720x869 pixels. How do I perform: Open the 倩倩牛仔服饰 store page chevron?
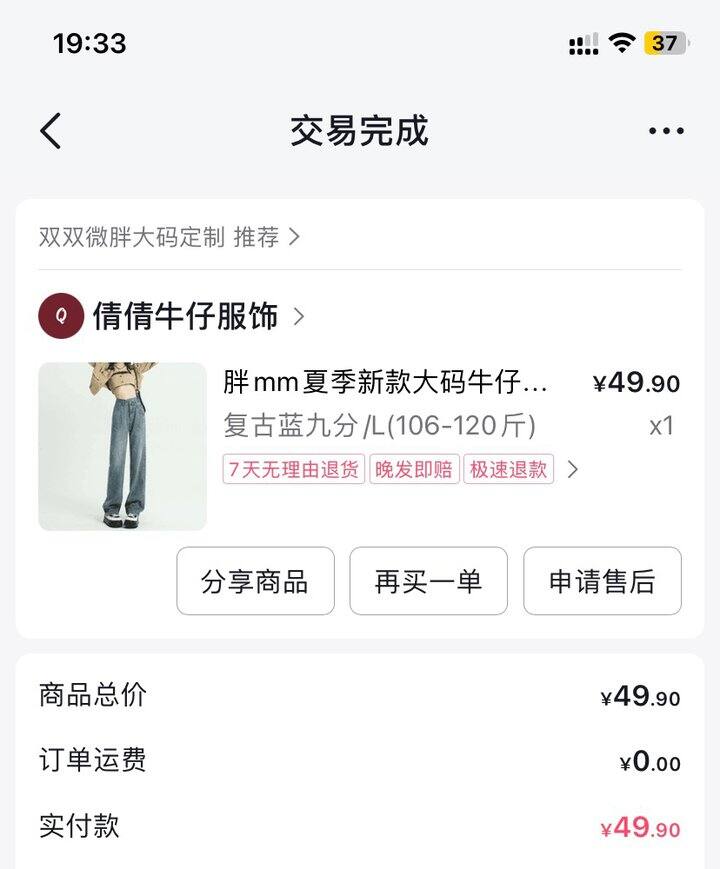pos(297,317)
